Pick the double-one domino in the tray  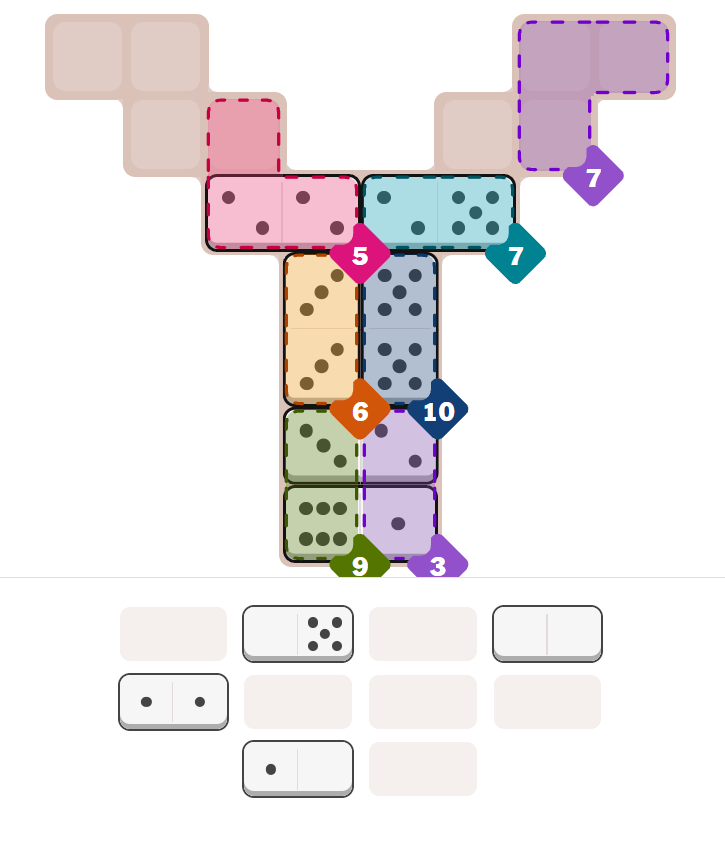173,701
